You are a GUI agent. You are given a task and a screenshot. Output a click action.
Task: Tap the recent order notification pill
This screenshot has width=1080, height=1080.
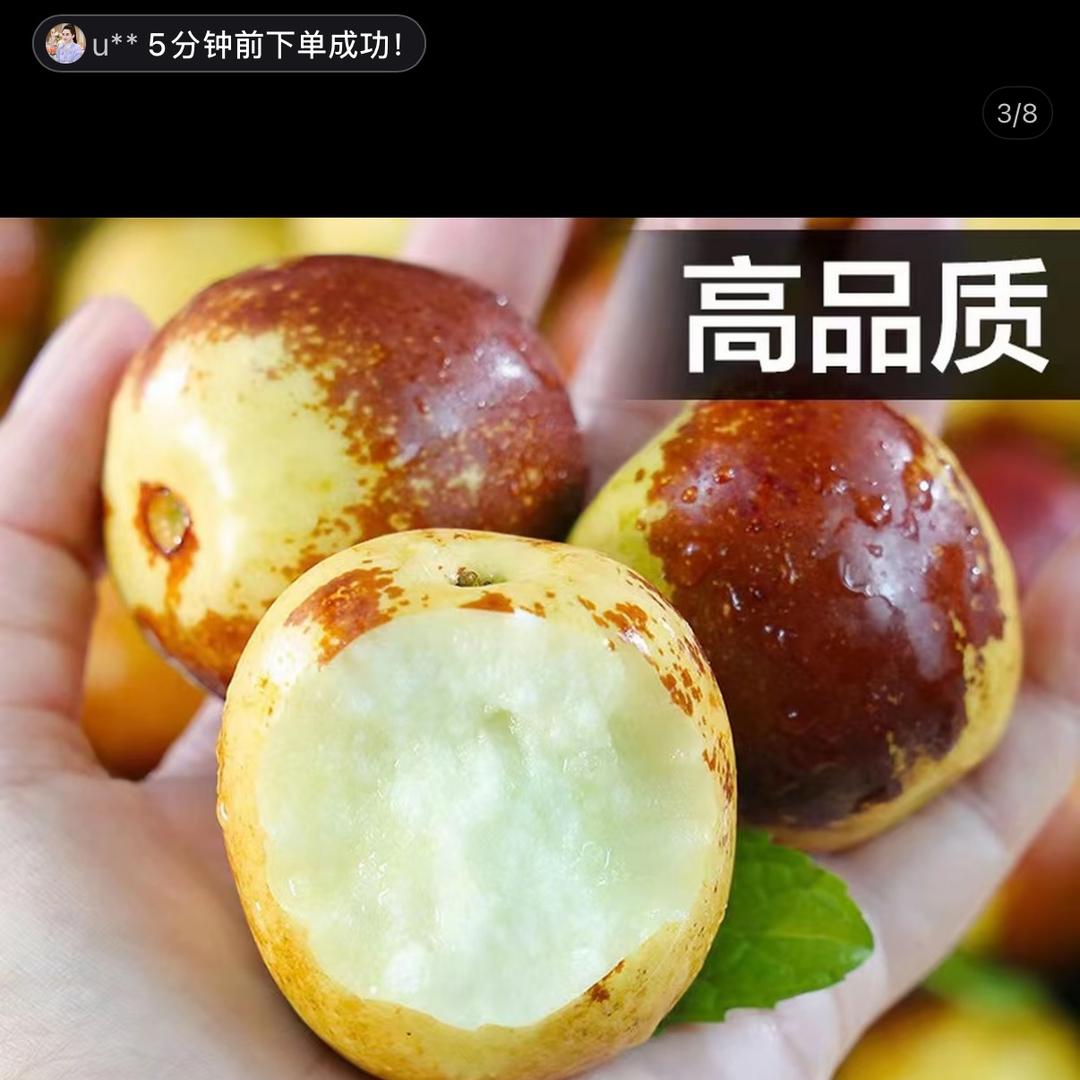pyautogui.click(x=229, y=44)
